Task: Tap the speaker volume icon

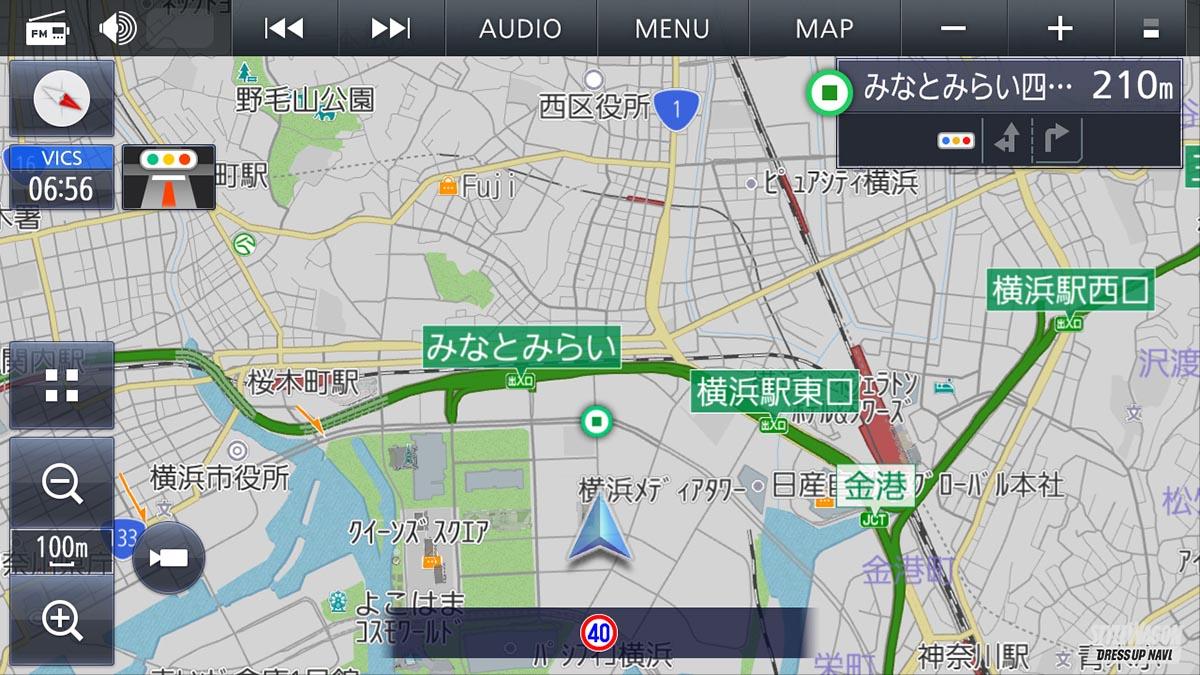Action: pos(118,28)
